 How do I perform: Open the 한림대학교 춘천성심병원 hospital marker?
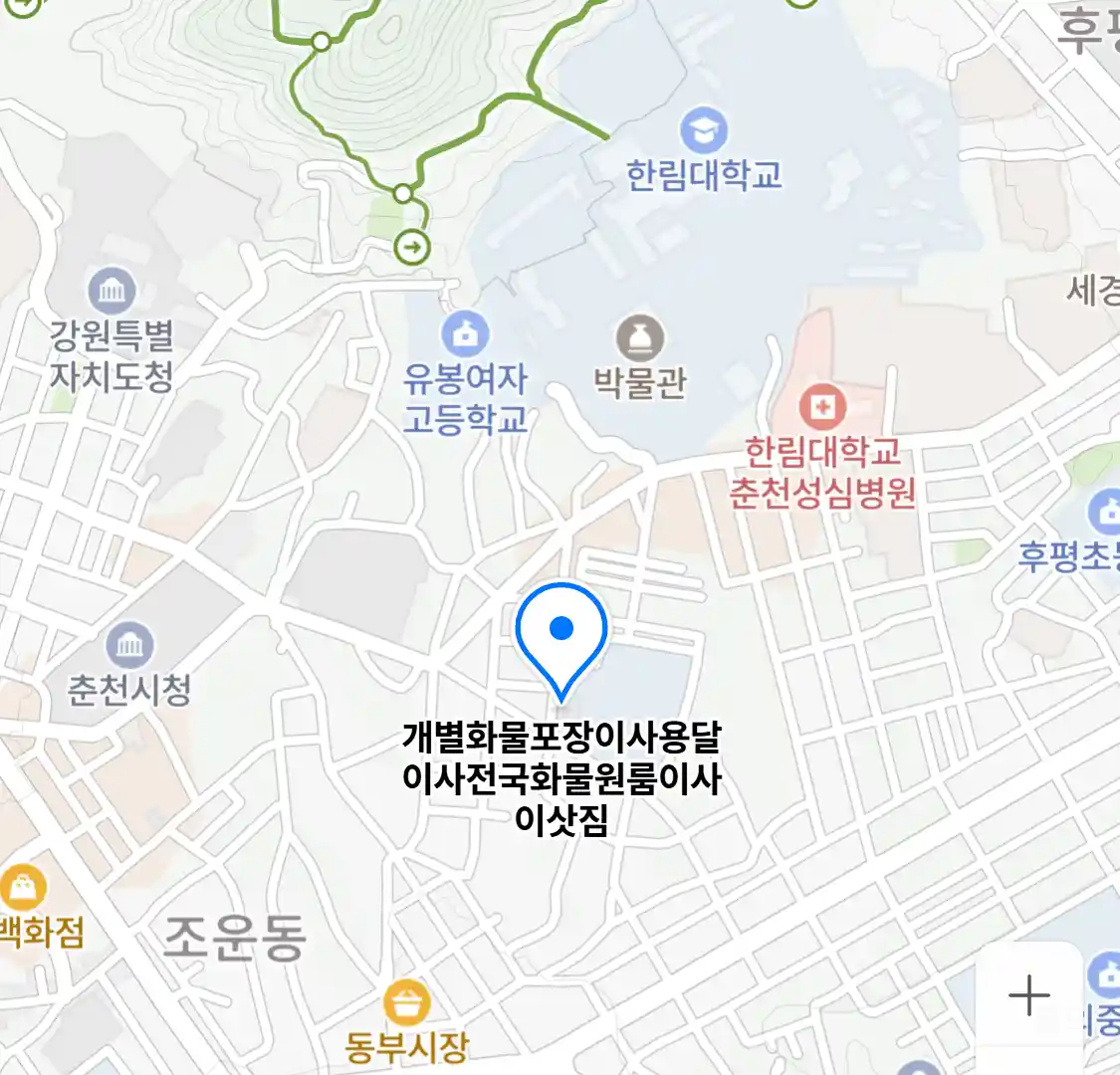(x=822, y=406)
